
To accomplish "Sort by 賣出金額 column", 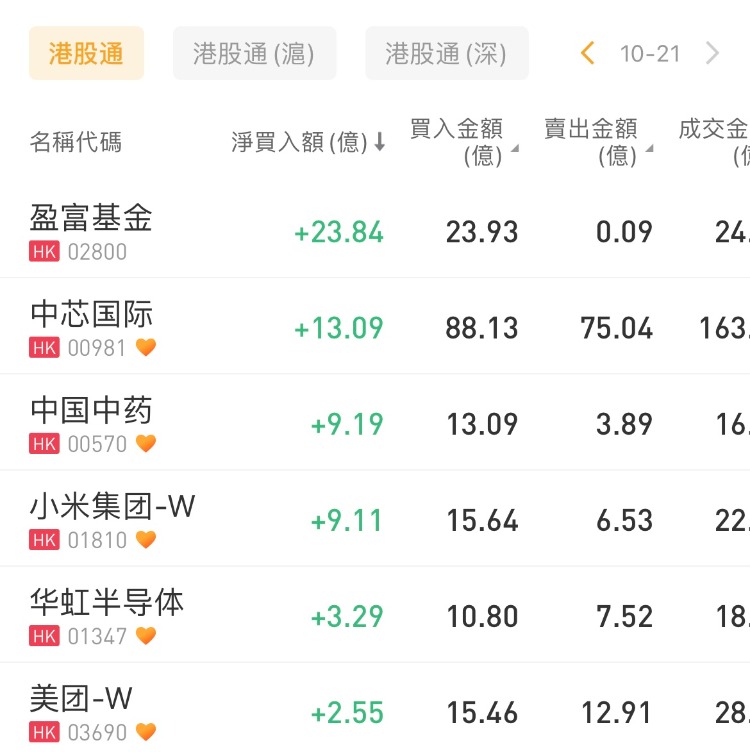I will click(597, 142).
